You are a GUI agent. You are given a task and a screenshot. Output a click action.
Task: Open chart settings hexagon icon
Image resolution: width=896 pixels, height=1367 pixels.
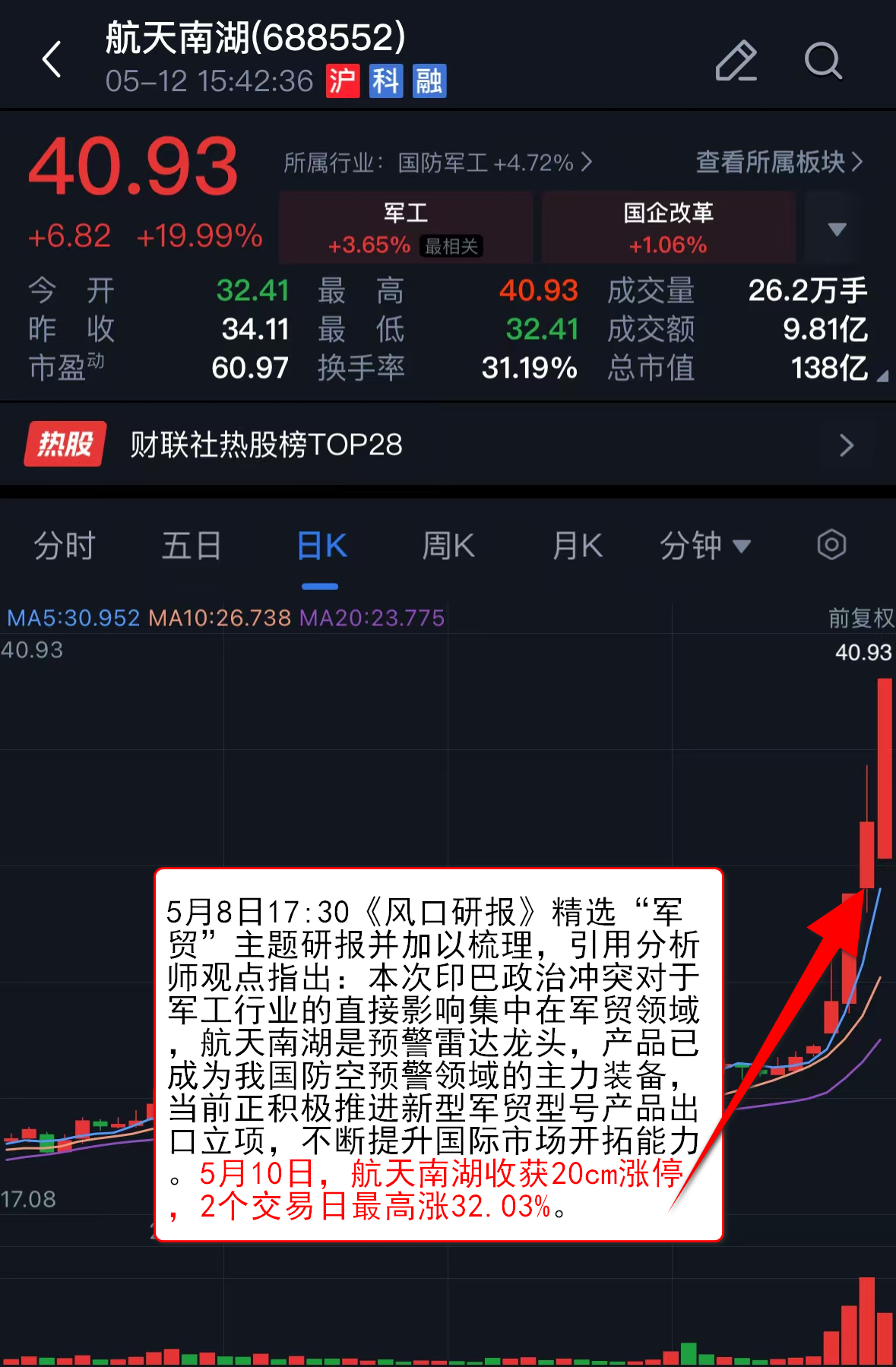pyautogui.click(x=831, y=545)
